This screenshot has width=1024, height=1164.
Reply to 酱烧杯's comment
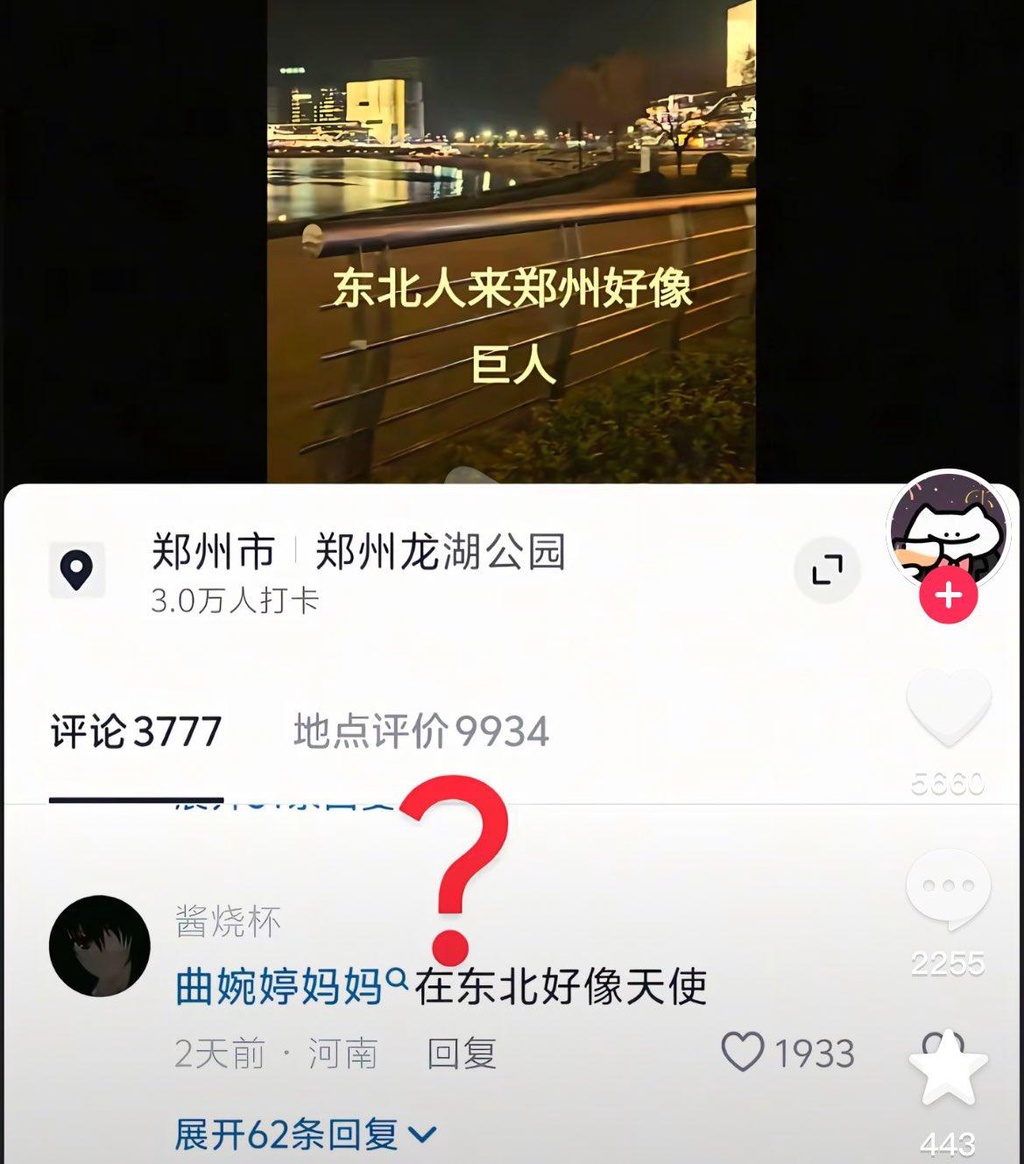click(462, 1053)
